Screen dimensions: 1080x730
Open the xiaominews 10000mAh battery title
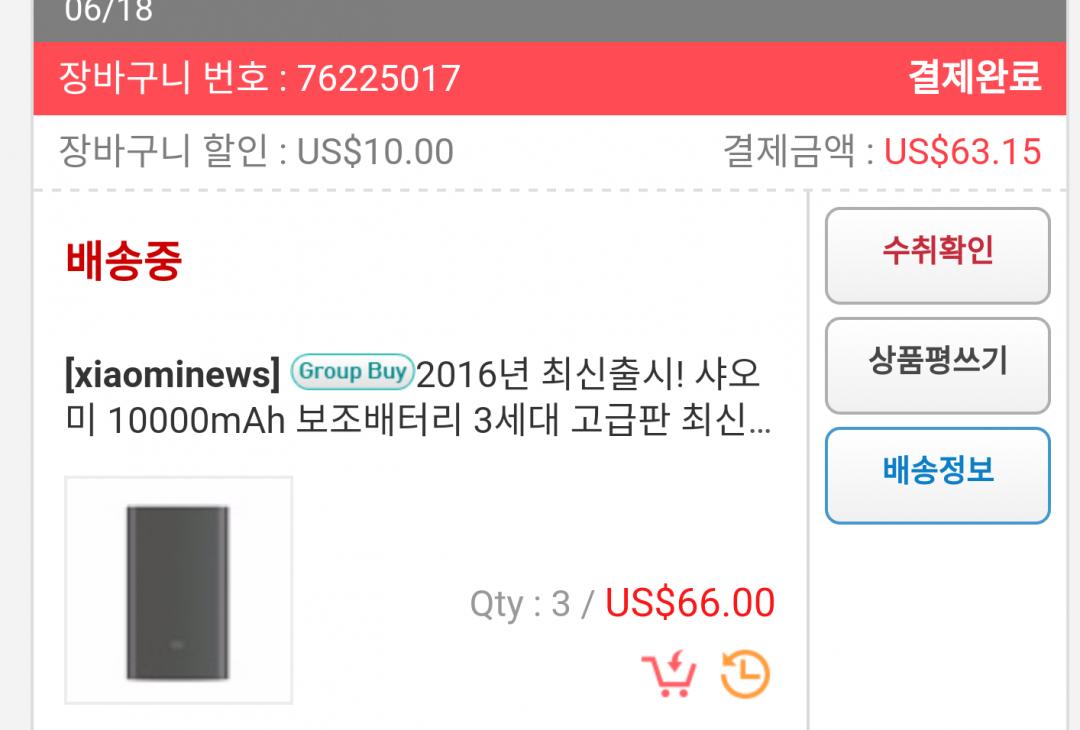tap(417, 397)
